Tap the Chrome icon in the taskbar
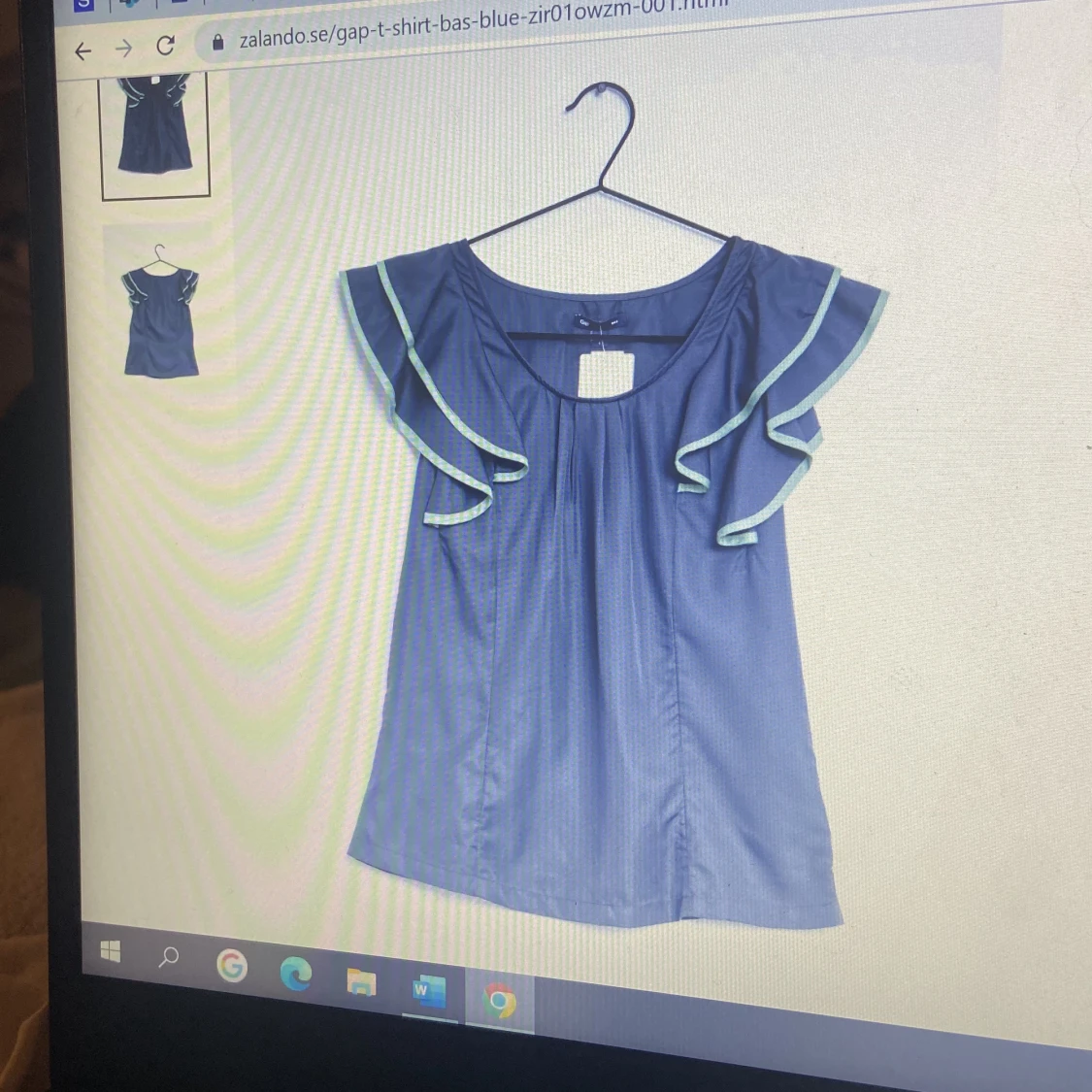The width and height of the screenshot is (1092, 1092). (x=499, y=1000)
